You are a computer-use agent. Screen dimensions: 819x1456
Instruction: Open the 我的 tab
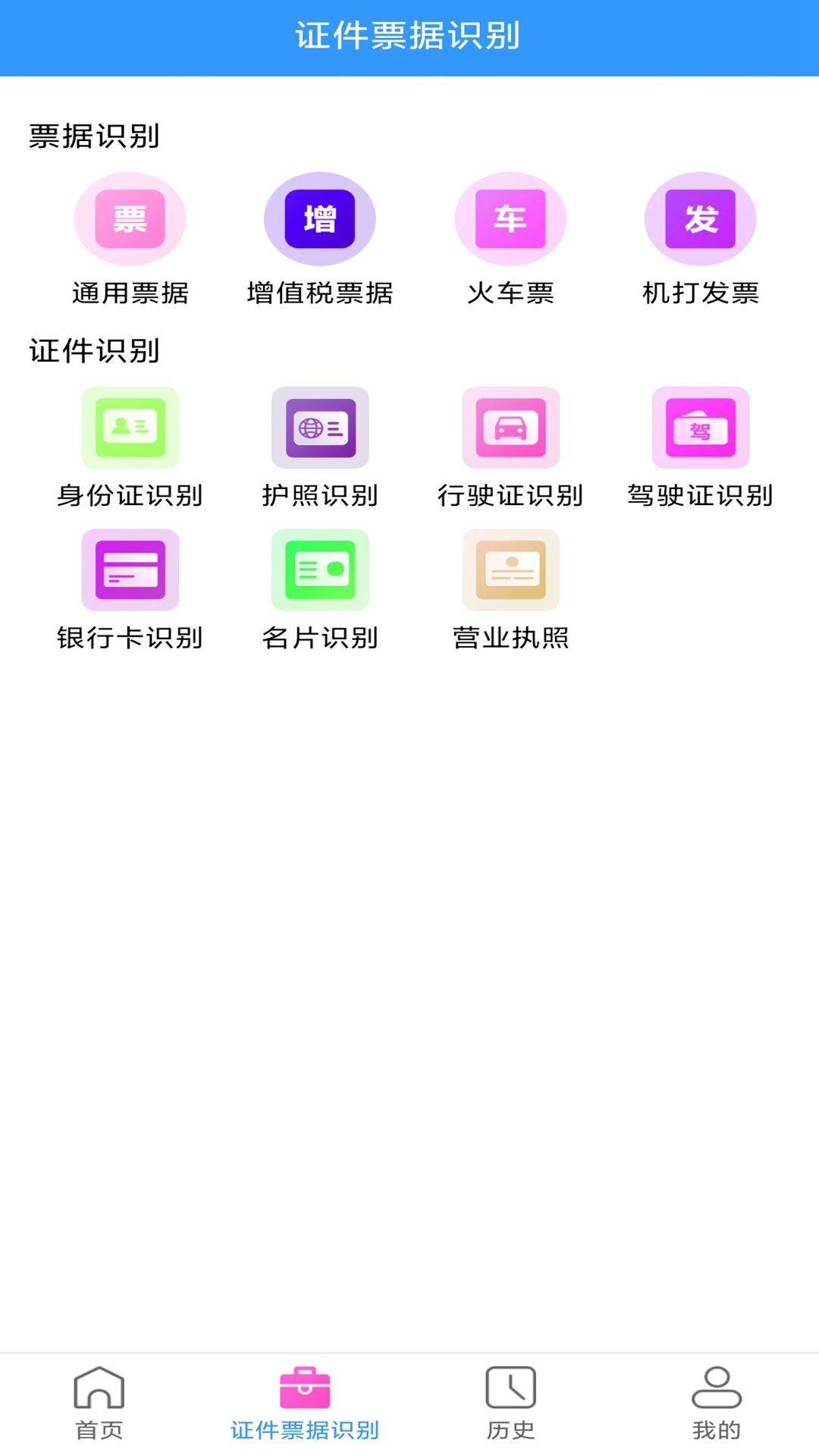[716, 1403]
